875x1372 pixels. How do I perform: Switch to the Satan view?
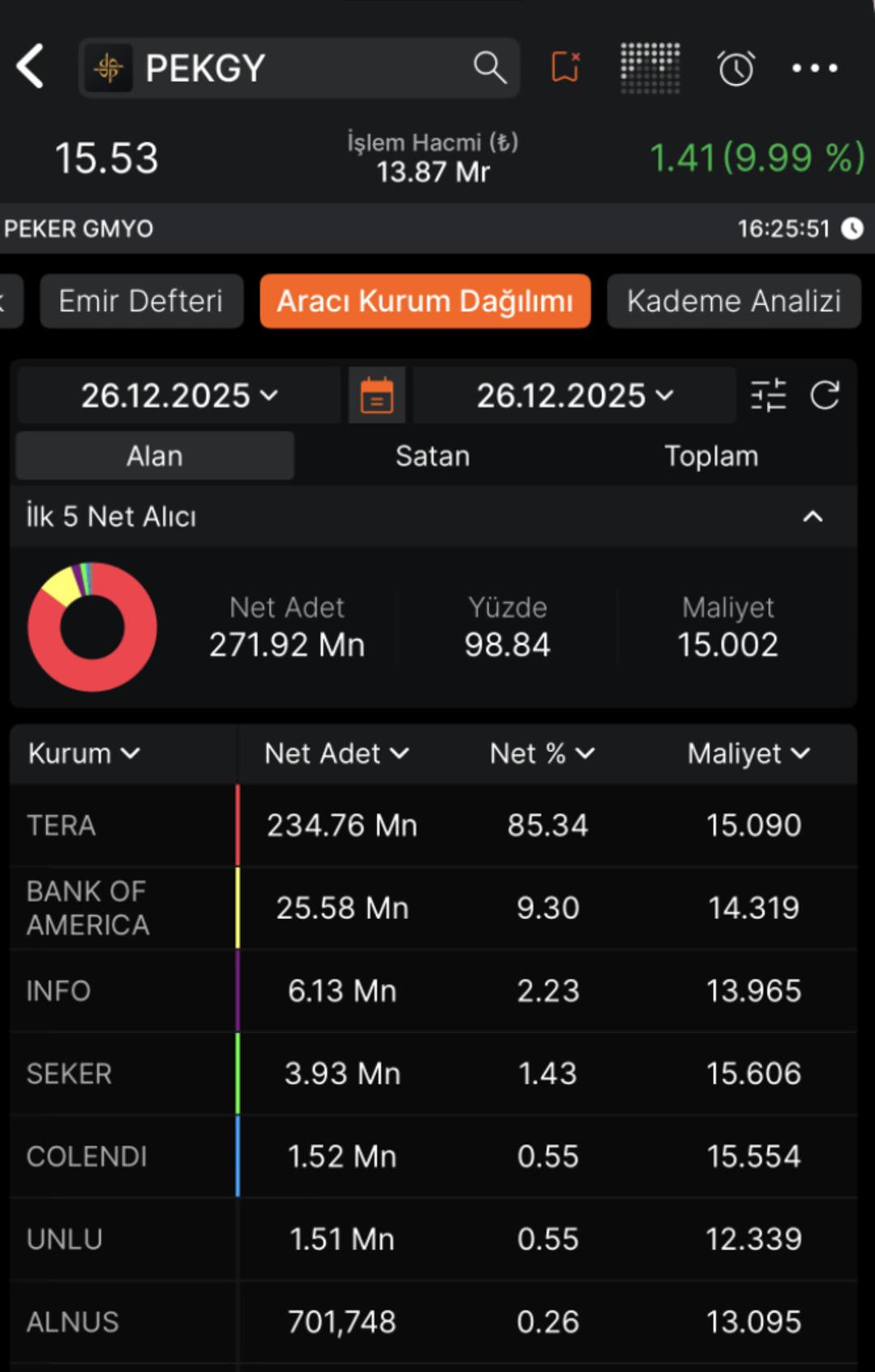click(x=433, y=455)
